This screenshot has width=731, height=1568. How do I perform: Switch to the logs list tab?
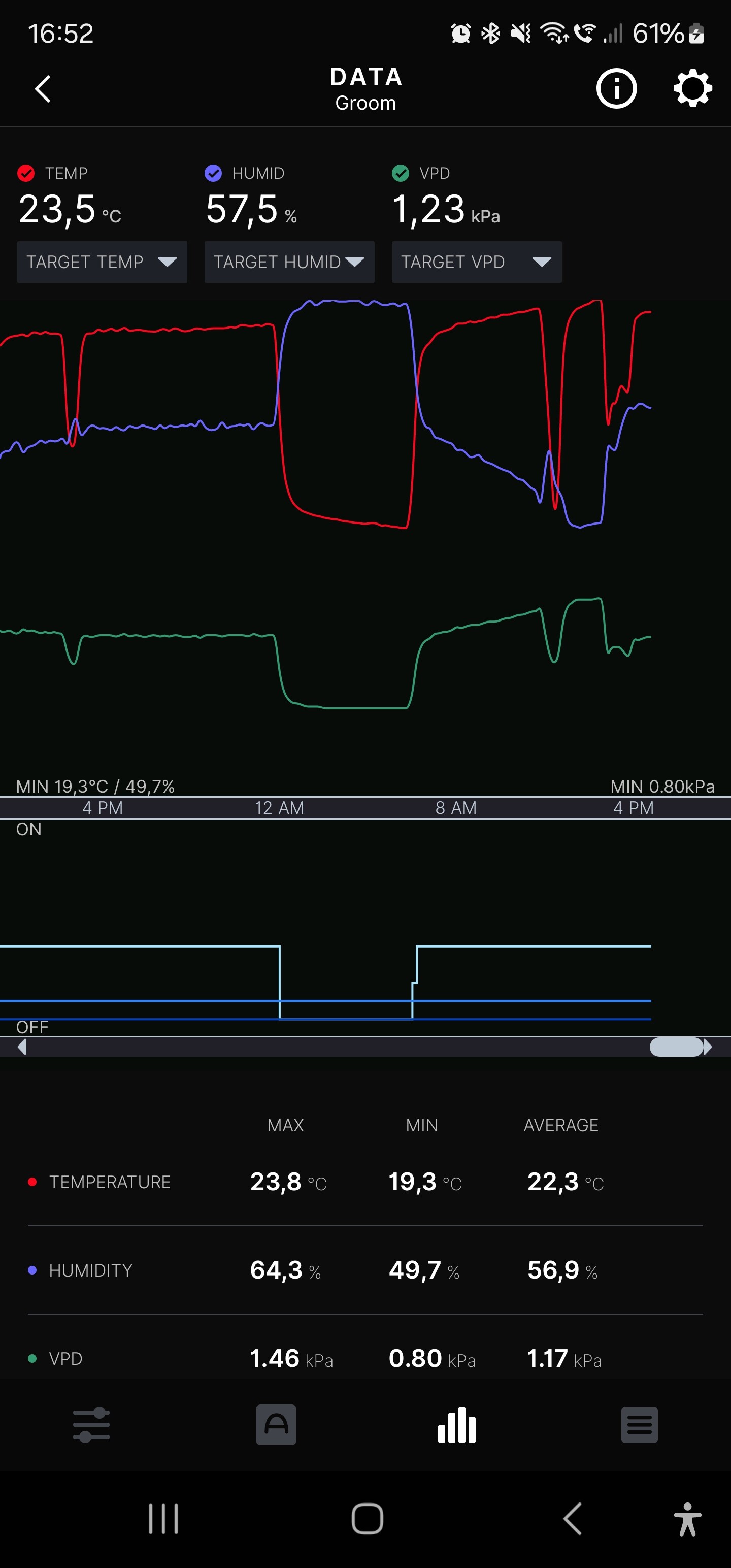[639, 1425]
